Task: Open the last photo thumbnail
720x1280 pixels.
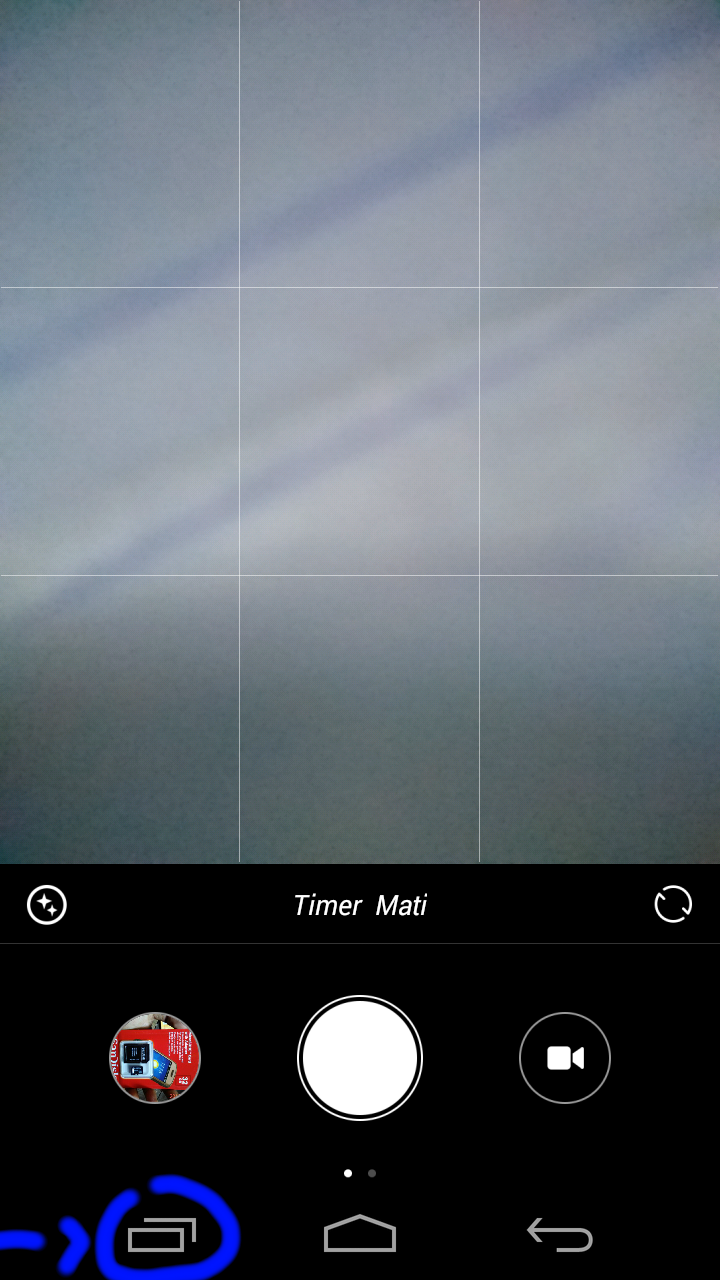Action: 155,1058
